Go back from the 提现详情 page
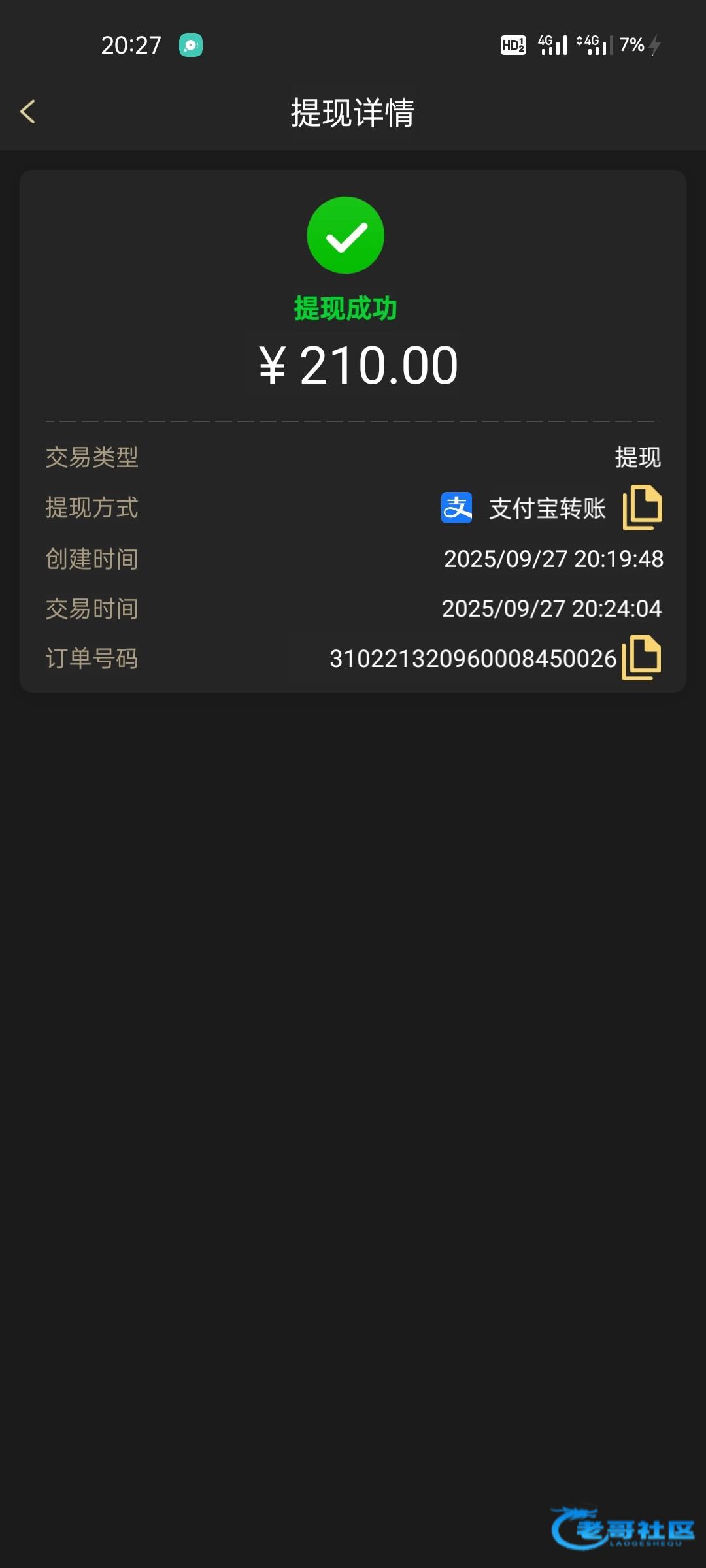 pyautogui.click(x=27, y=112)
